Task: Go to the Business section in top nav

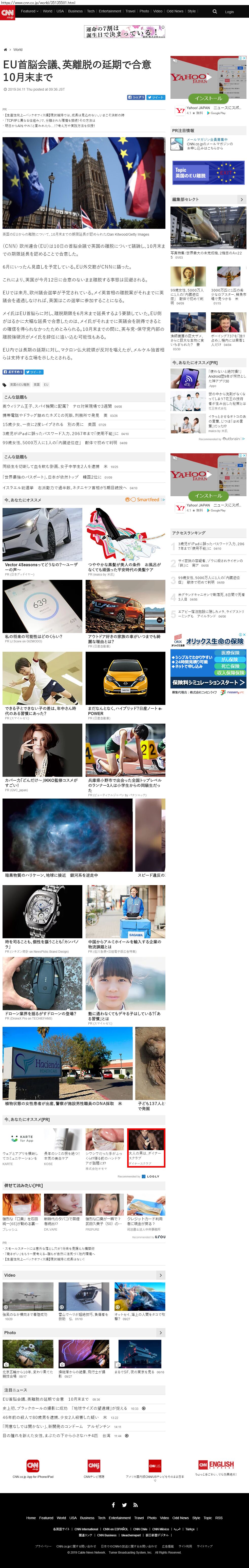Action: click(75, 11)
